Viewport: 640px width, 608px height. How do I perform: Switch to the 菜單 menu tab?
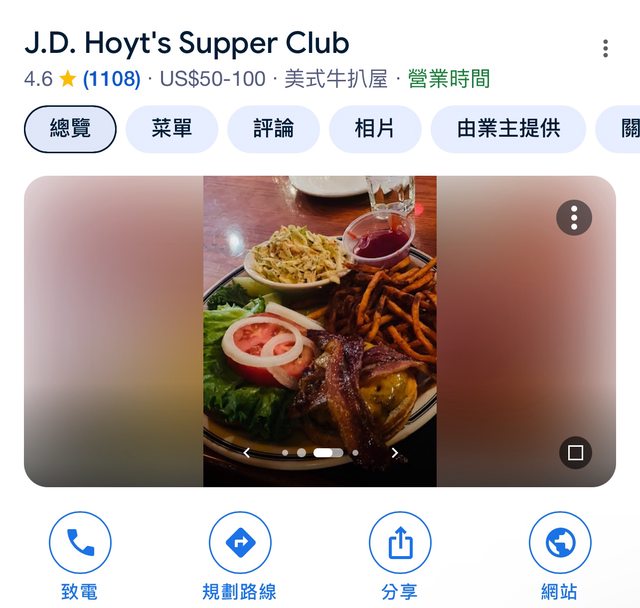[x=171, y=129]
